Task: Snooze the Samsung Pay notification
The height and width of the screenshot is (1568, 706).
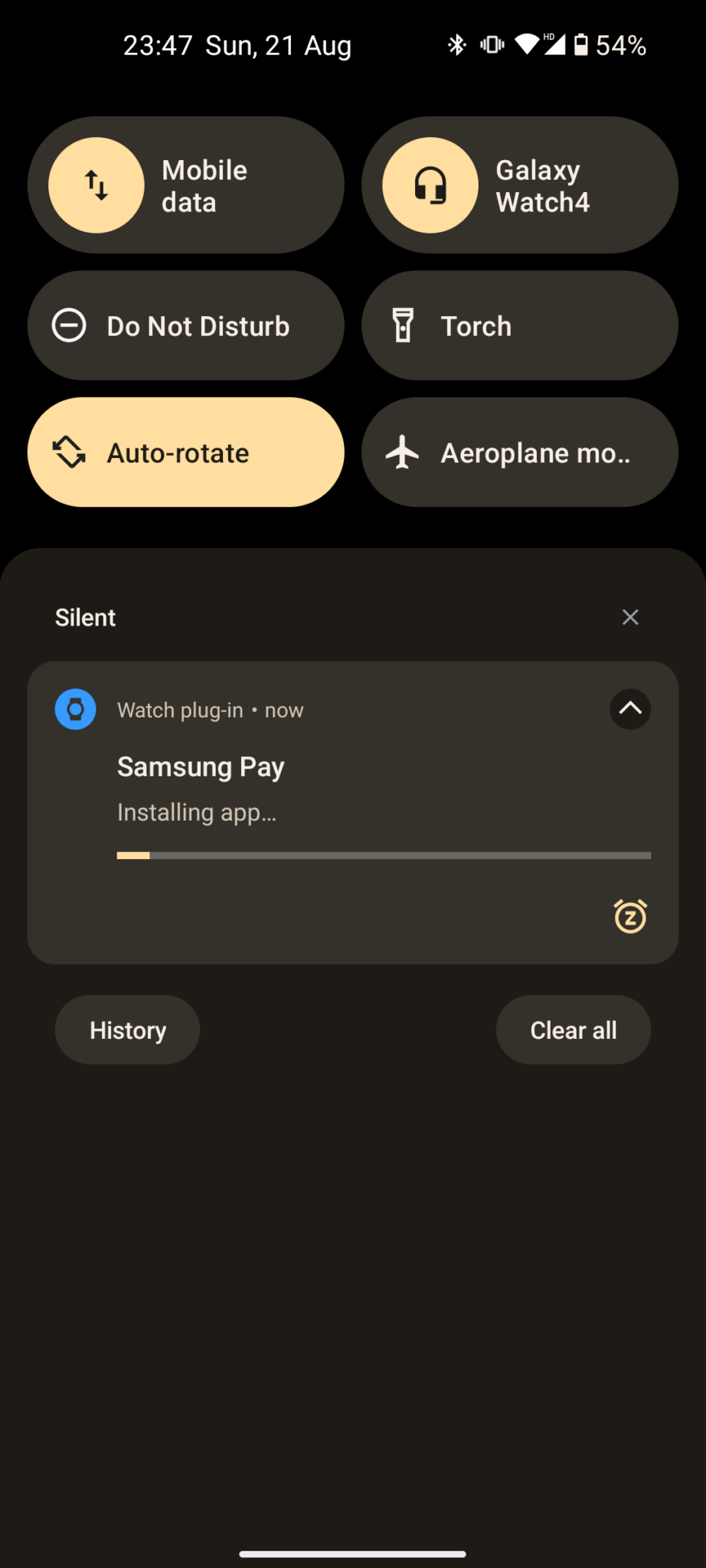Action: click(x=629, y=916)
